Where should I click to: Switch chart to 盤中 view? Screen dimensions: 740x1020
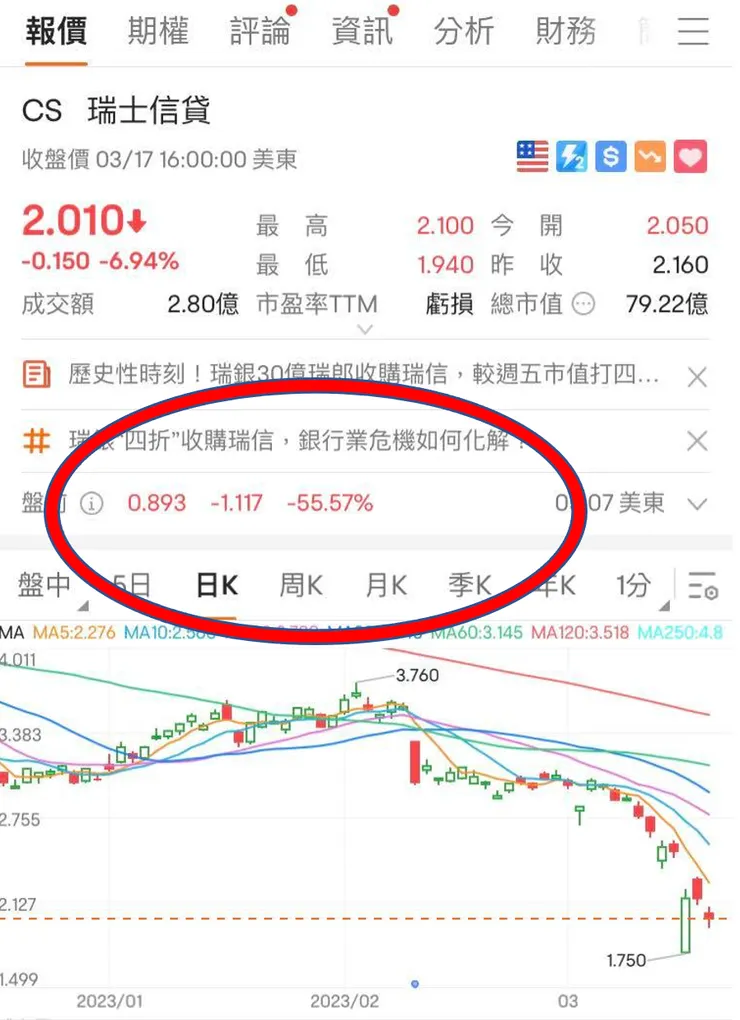(x=44, y=585)
